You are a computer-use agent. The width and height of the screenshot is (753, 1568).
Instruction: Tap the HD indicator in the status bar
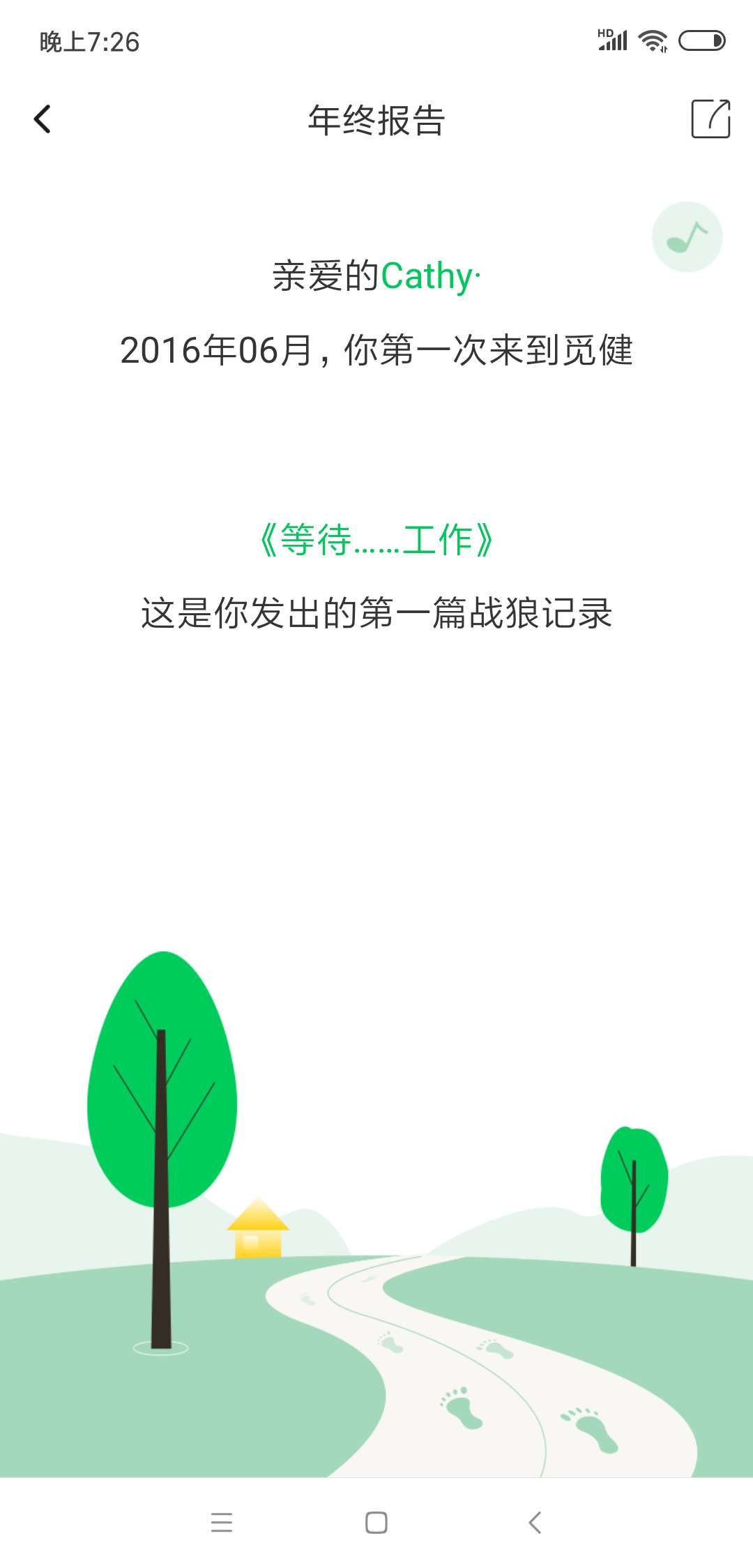tap(604, 31)
